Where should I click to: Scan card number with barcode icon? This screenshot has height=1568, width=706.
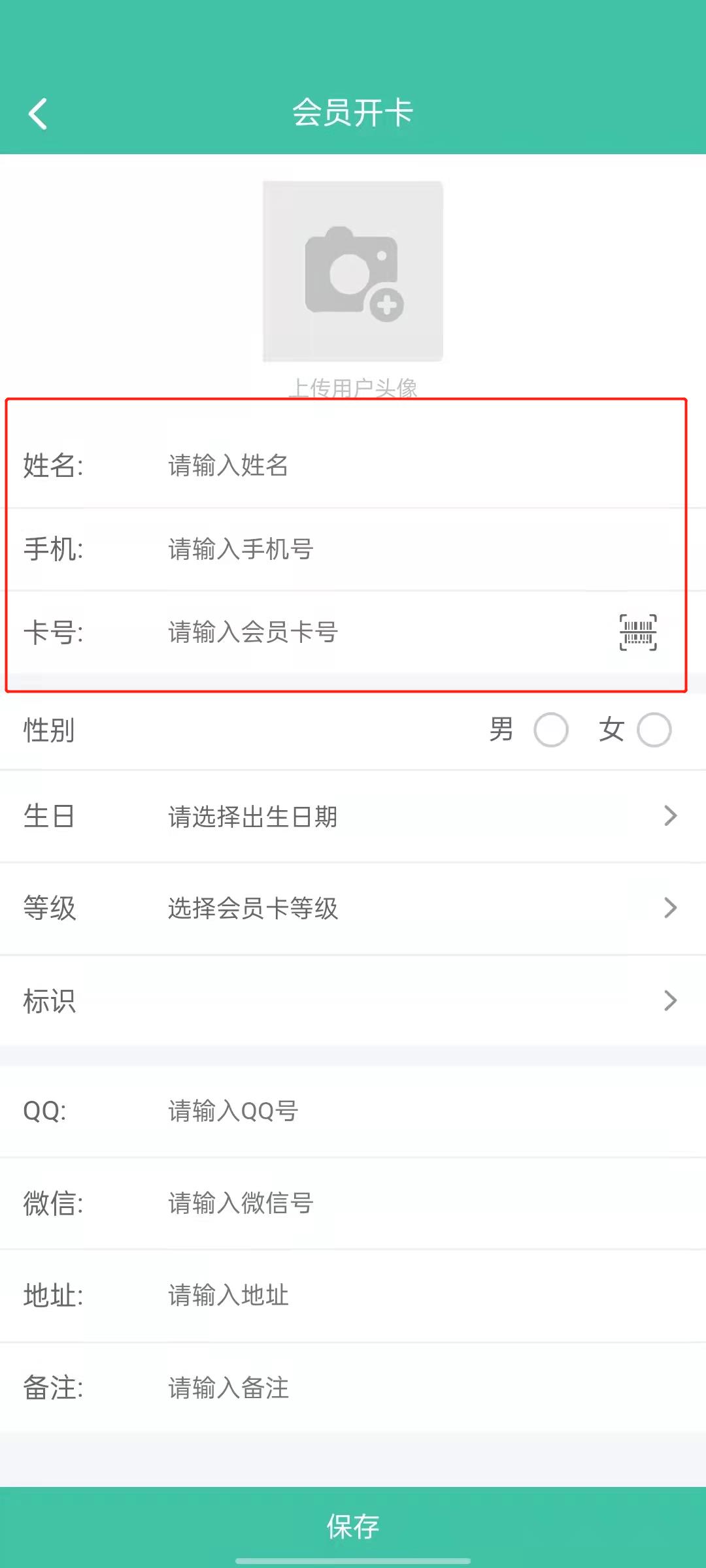pyautogui.click(x=638, y=632)
